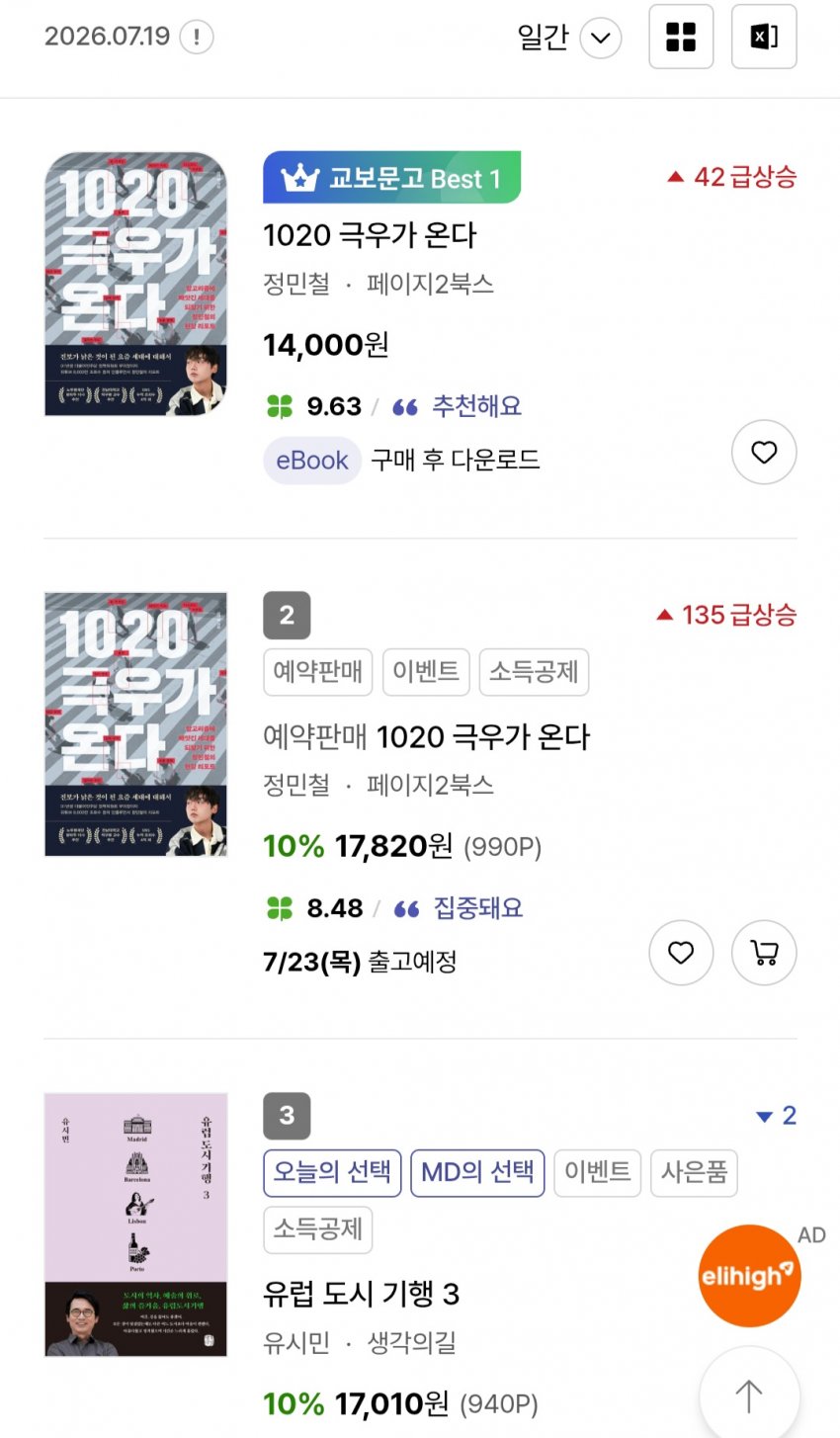The image size is (840, 1438).
Task: Open the 예약판매 1020 극우가 온다 title
Action: pyautogui.click(x=426, y=736)
